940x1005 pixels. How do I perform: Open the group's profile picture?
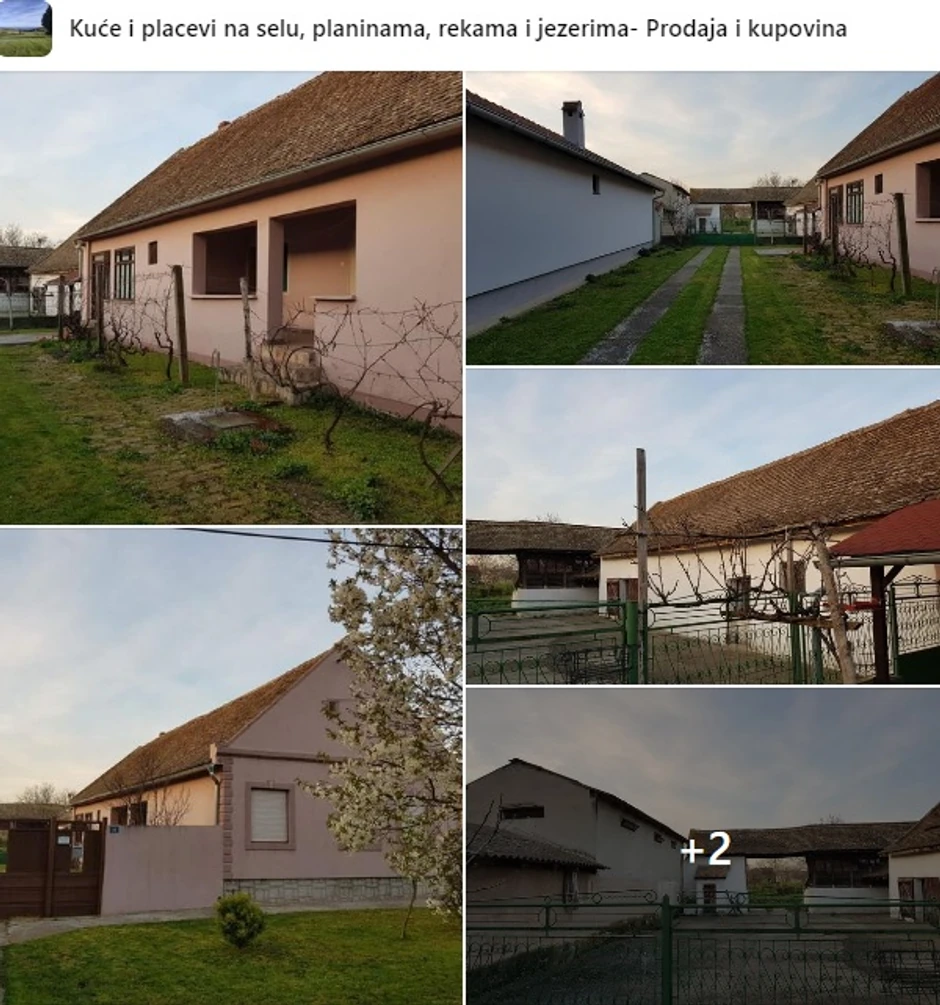click(25, 28)
